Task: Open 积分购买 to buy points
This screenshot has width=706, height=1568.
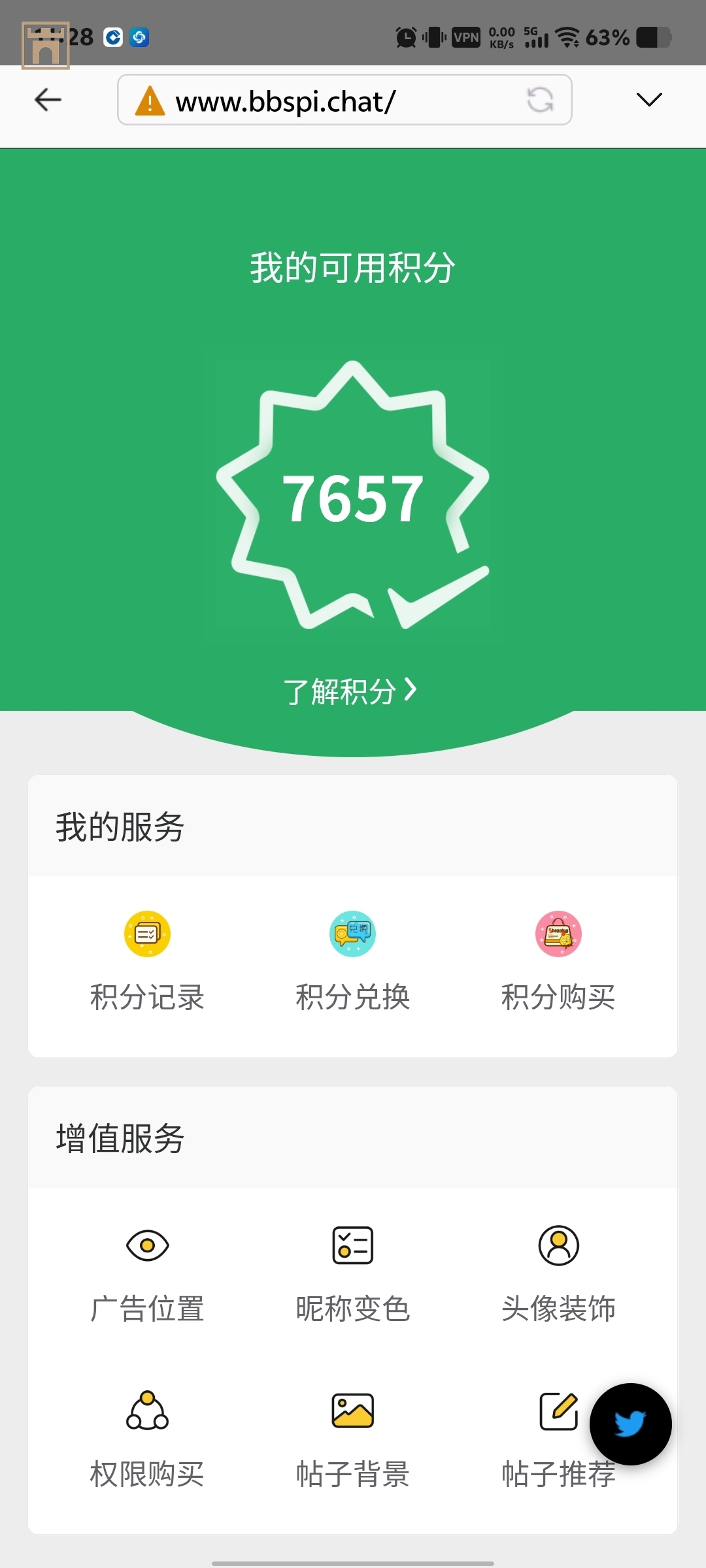Action: [x=558, y=960]
